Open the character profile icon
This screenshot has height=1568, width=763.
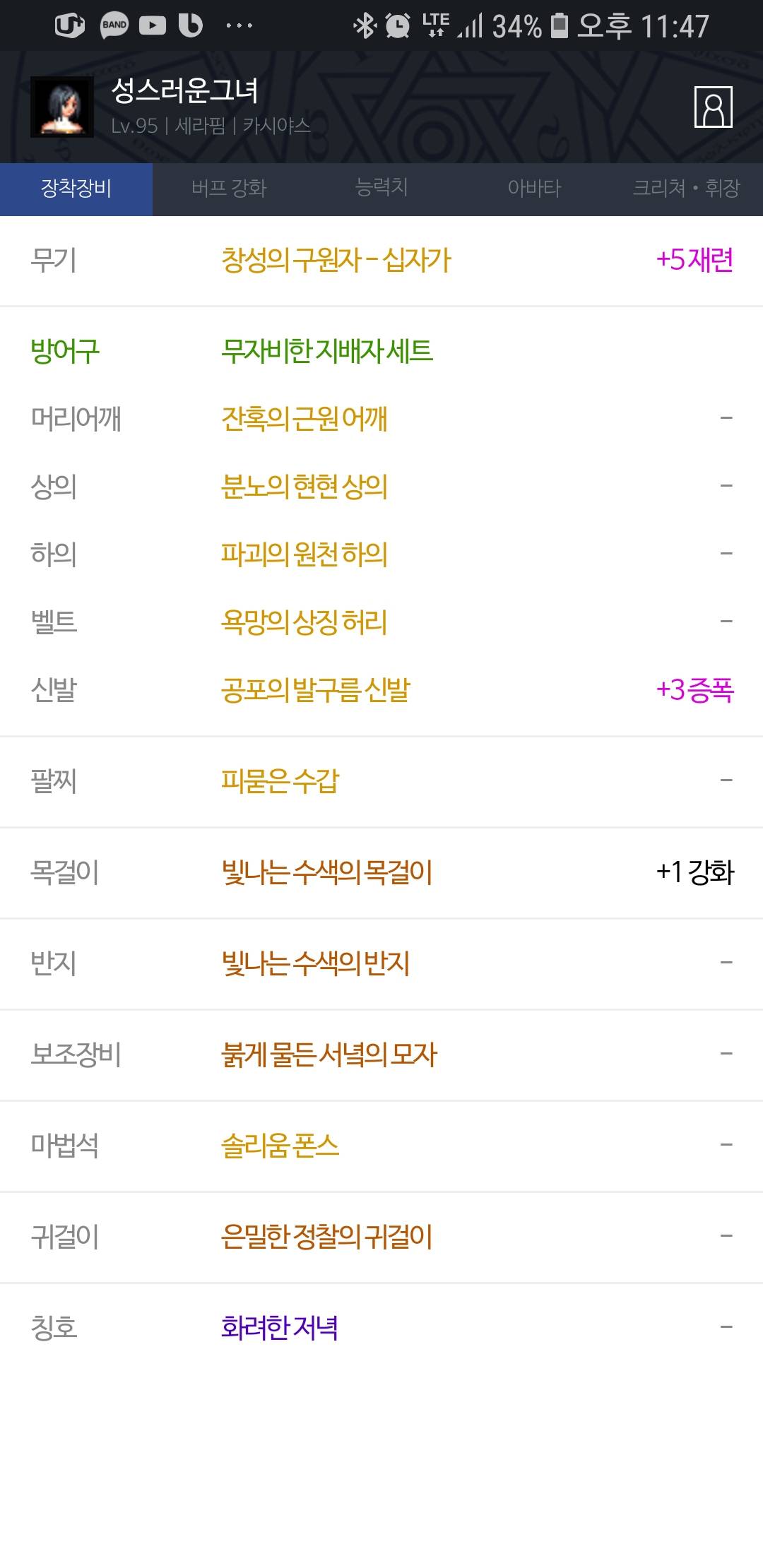pos(713,107)
